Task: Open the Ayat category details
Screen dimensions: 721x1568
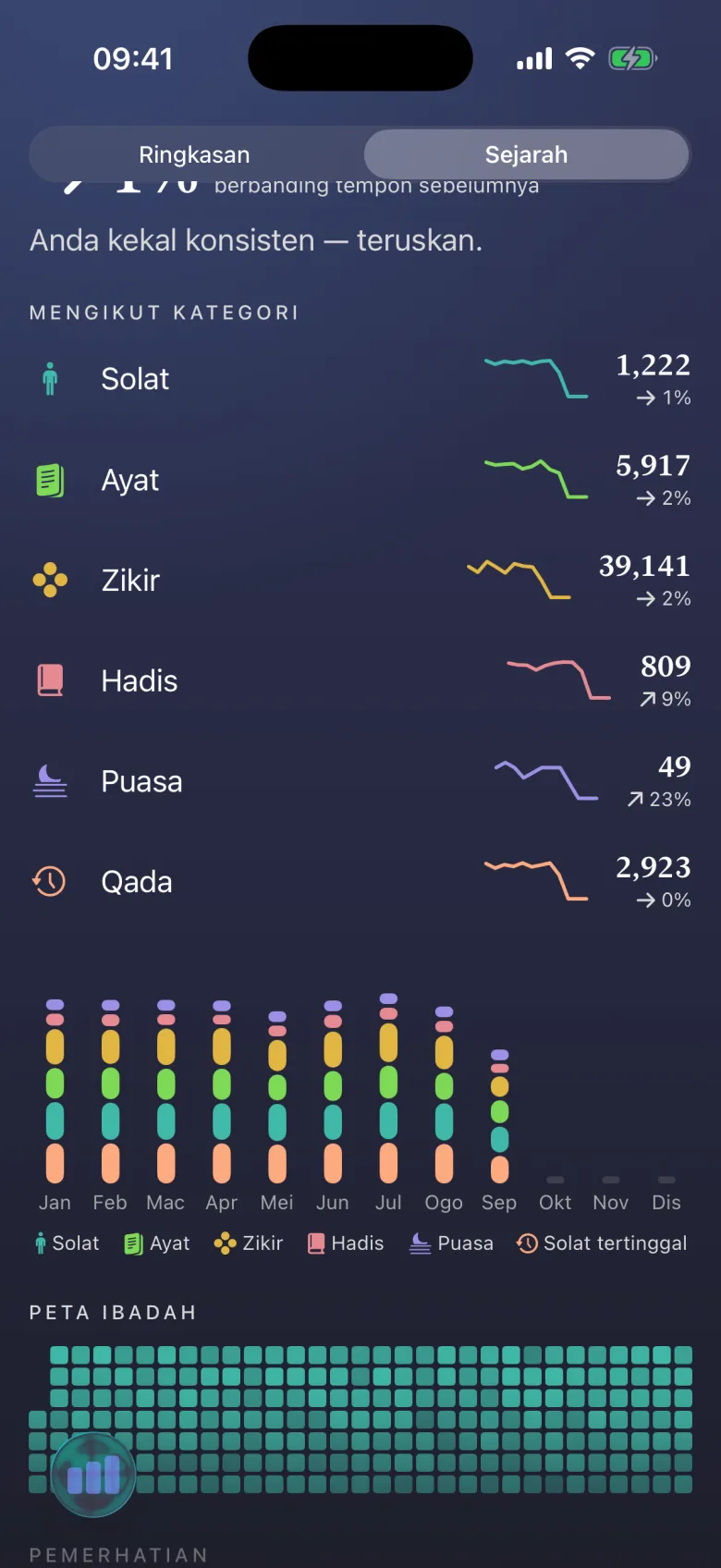Action: (360, 480)
